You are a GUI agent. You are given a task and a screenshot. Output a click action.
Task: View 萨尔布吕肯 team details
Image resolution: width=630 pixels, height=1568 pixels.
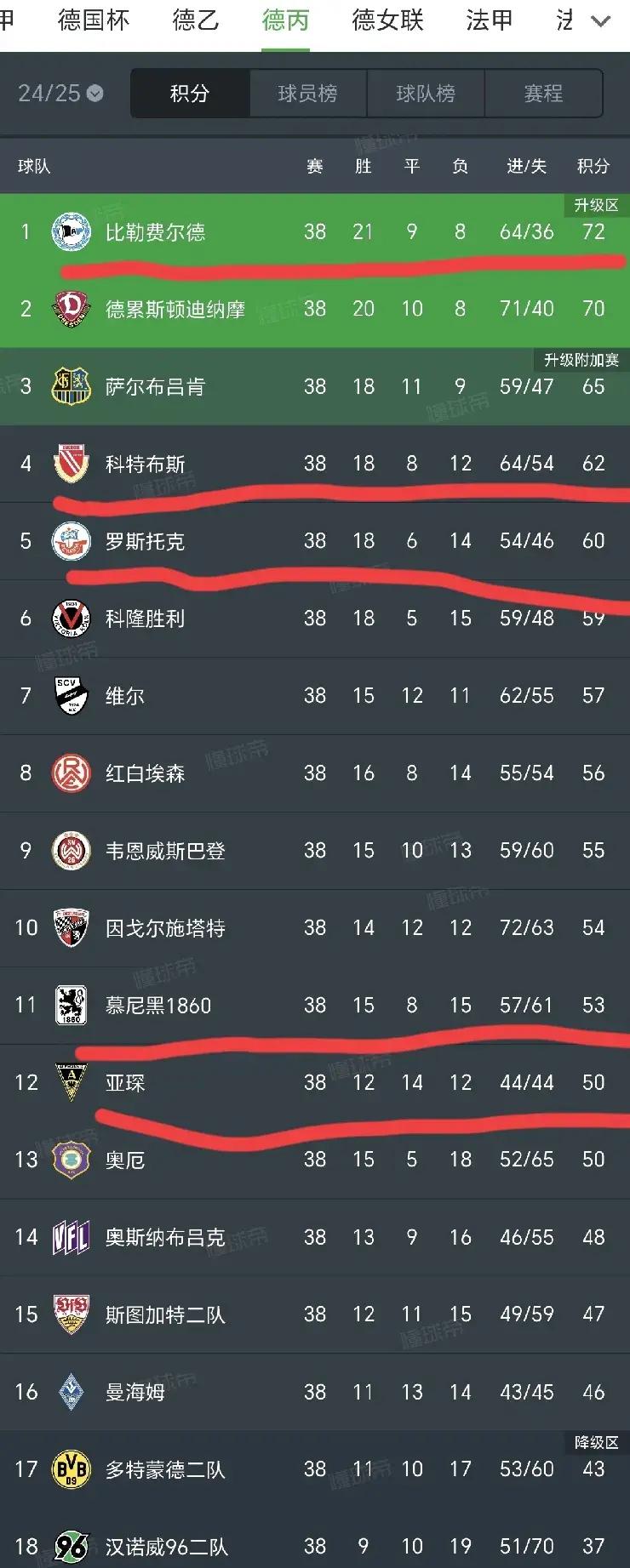click(155, 386)
